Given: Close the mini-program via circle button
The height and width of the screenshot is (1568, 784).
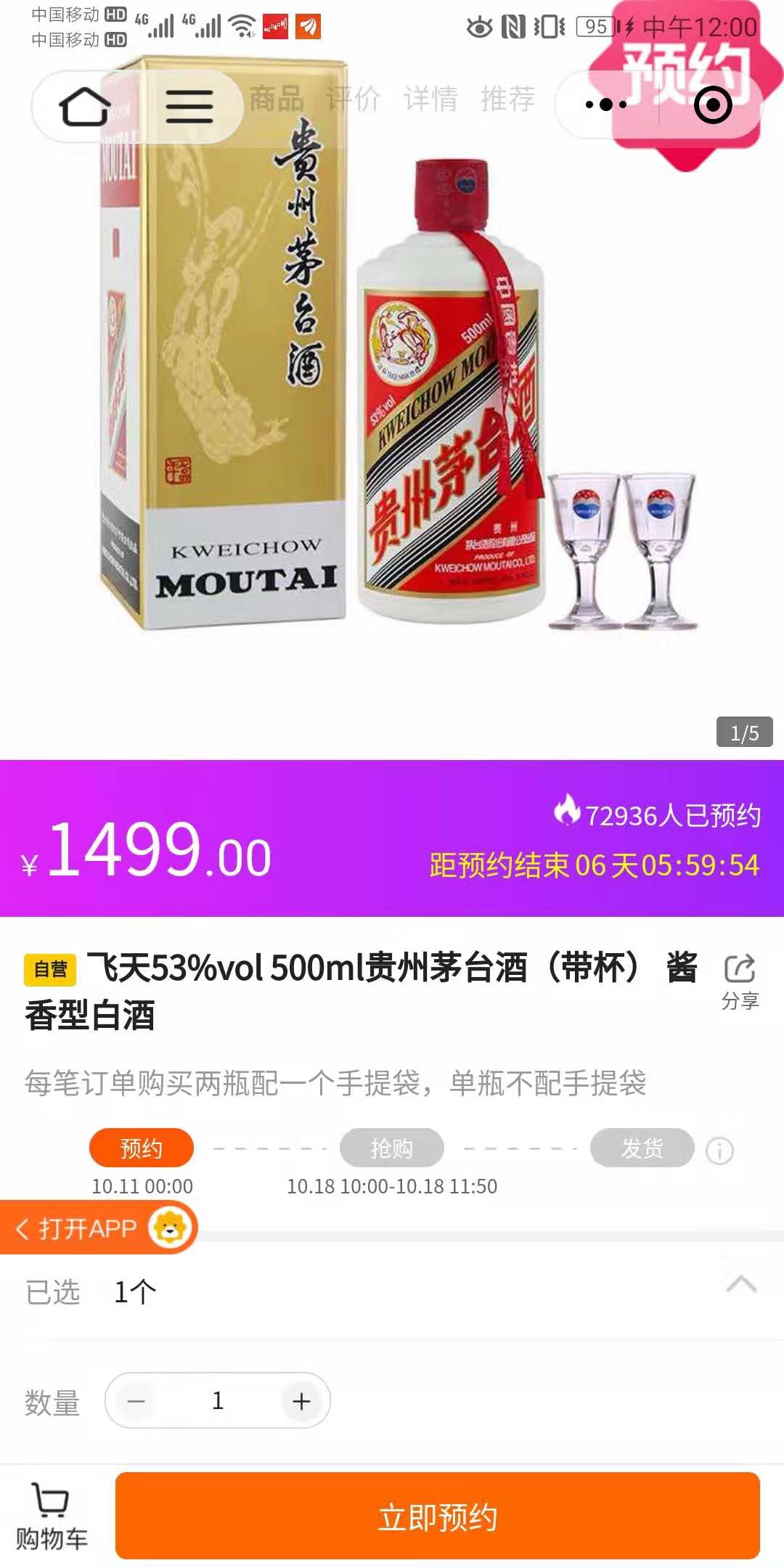Looking at the screenshot, I should (713, 105).
